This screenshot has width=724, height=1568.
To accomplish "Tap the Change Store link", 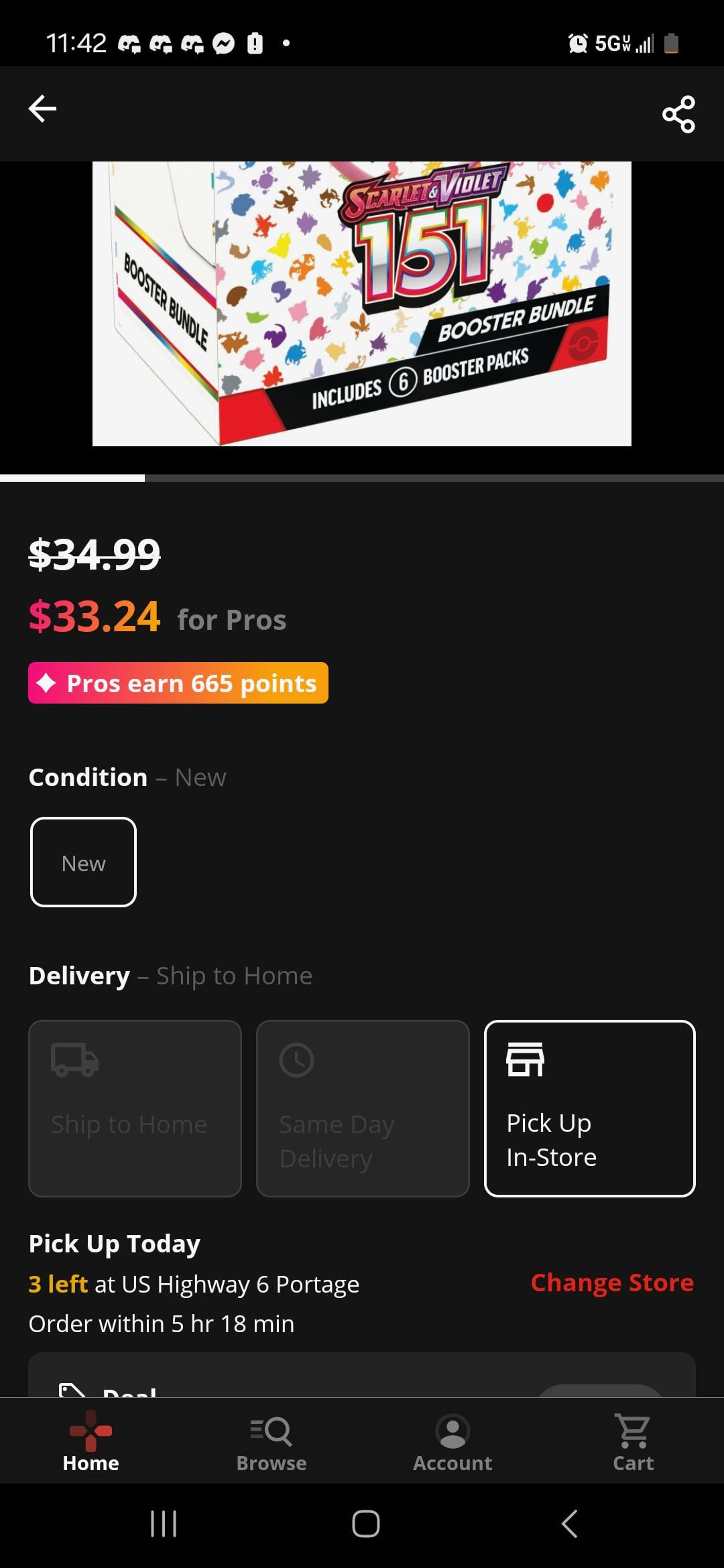I will point(612,1283).
